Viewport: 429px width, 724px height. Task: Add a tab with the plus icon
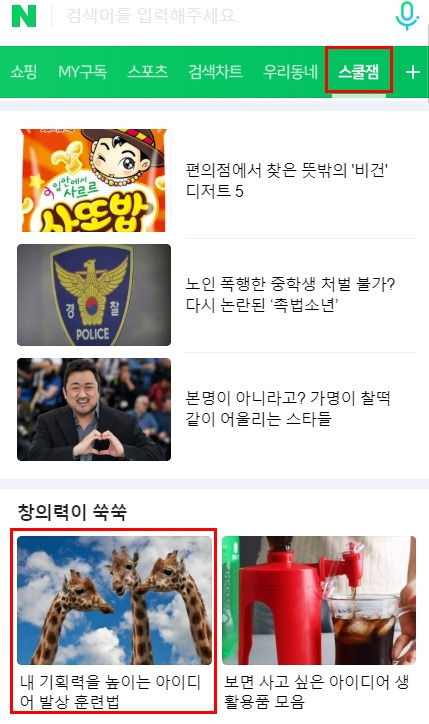(412, 72)
